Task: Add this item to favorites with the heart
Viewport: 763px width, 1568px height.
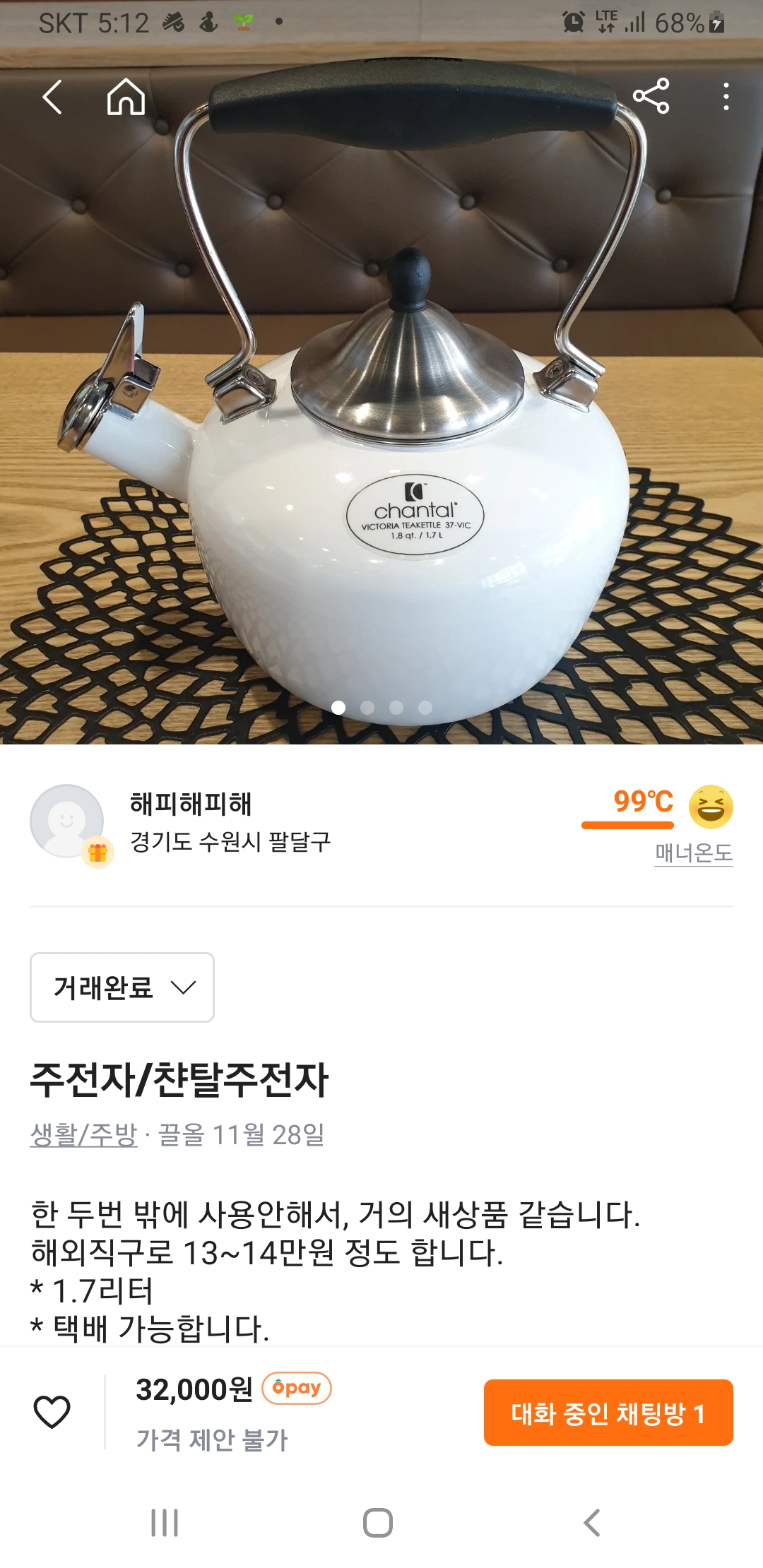Action: coord(52,1412)
